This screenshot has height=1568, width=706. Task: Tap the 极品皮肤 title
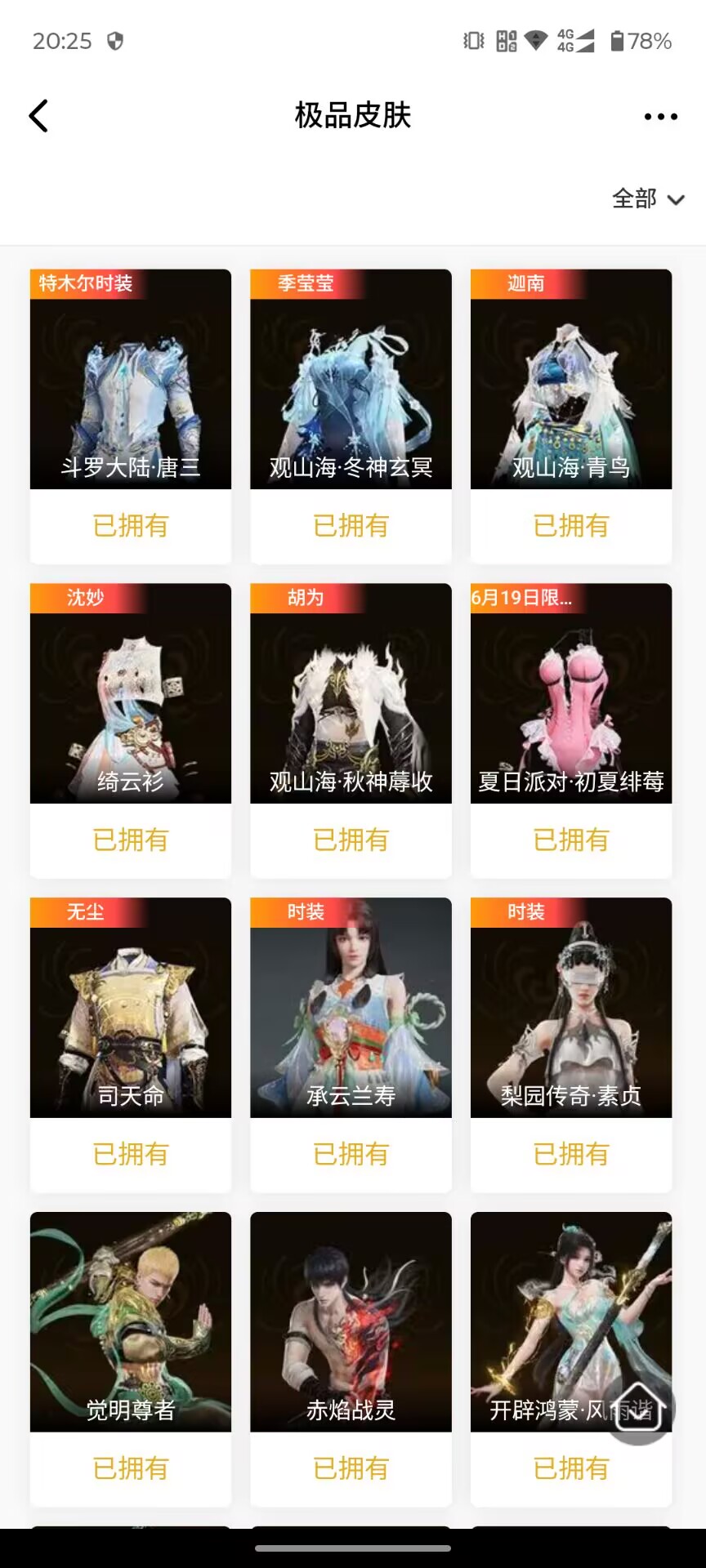(352, 116)
